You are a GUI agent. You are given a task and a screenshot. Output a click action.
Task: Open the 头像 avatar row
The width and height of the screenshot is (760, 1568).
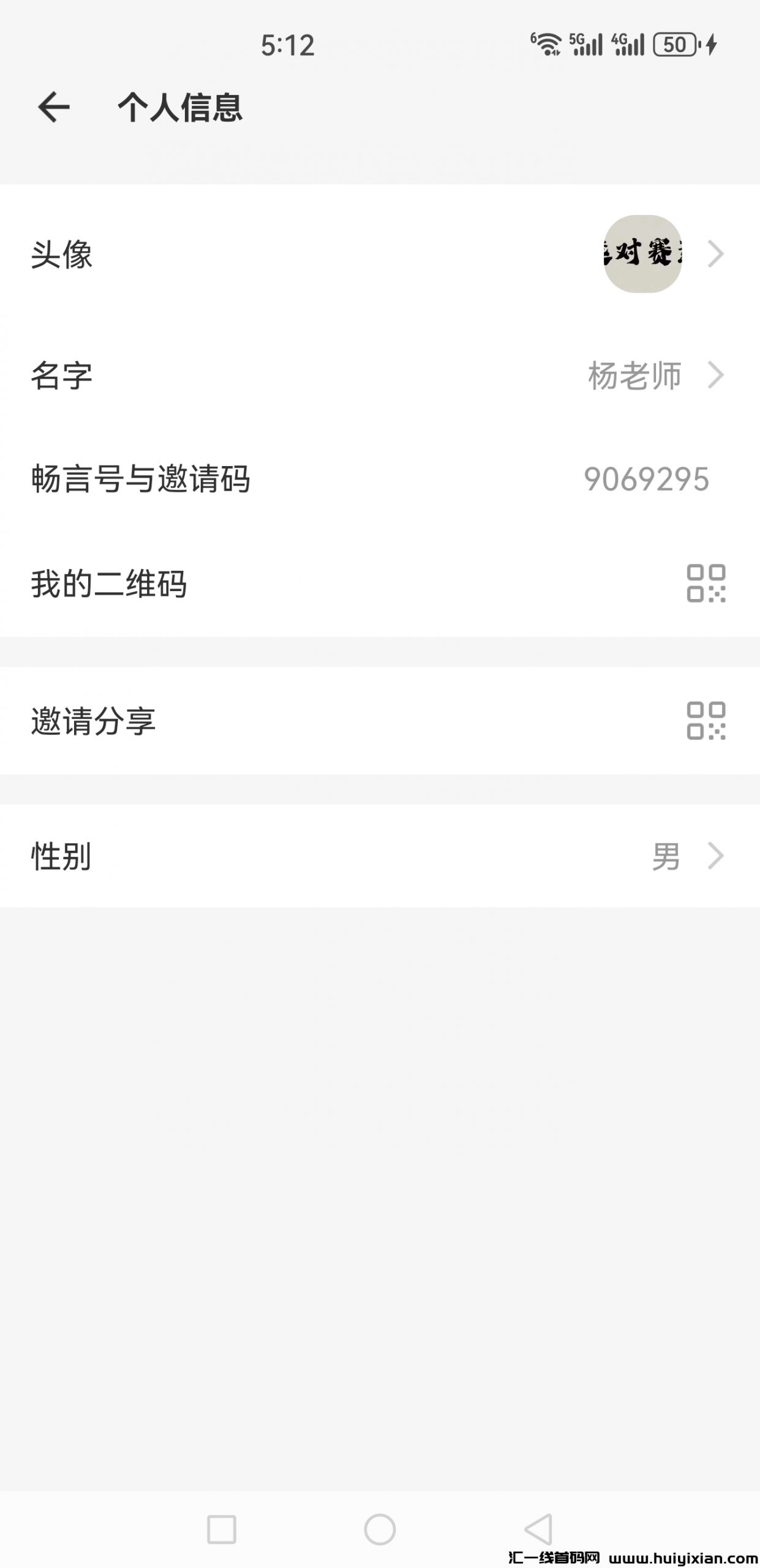[x=380, y=254]
